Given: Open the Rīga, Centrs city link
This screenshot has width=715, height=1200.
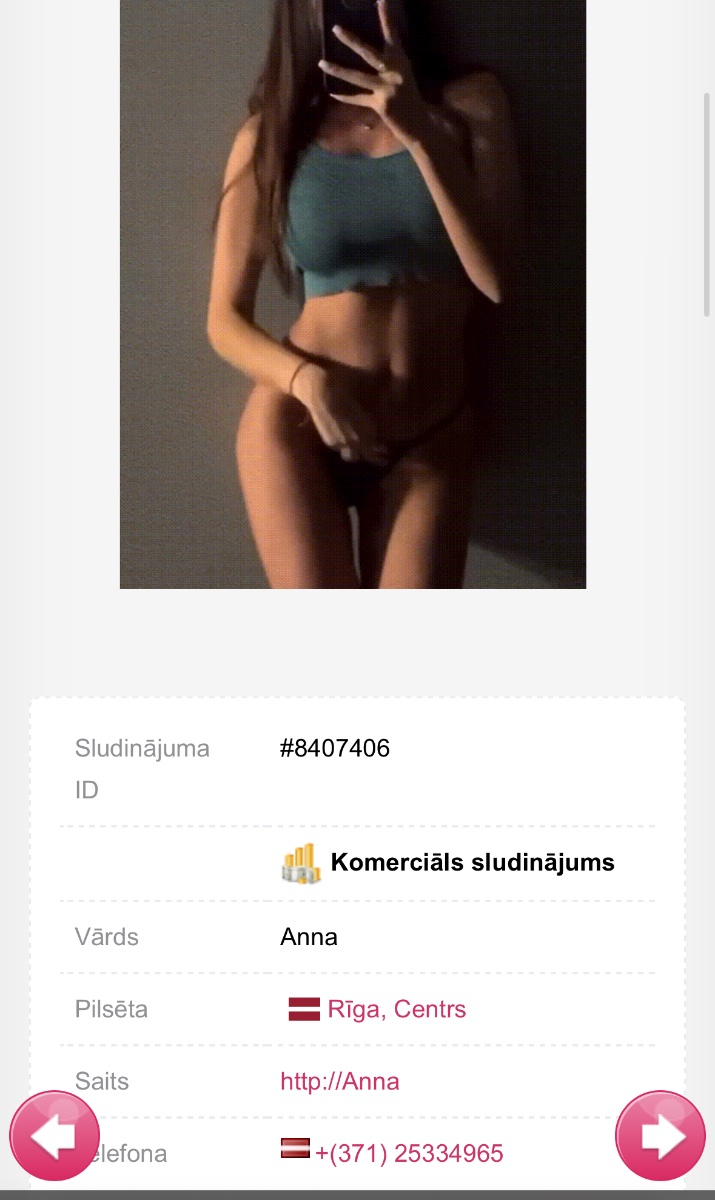Looking at the screenshot, I should 396,1009.
